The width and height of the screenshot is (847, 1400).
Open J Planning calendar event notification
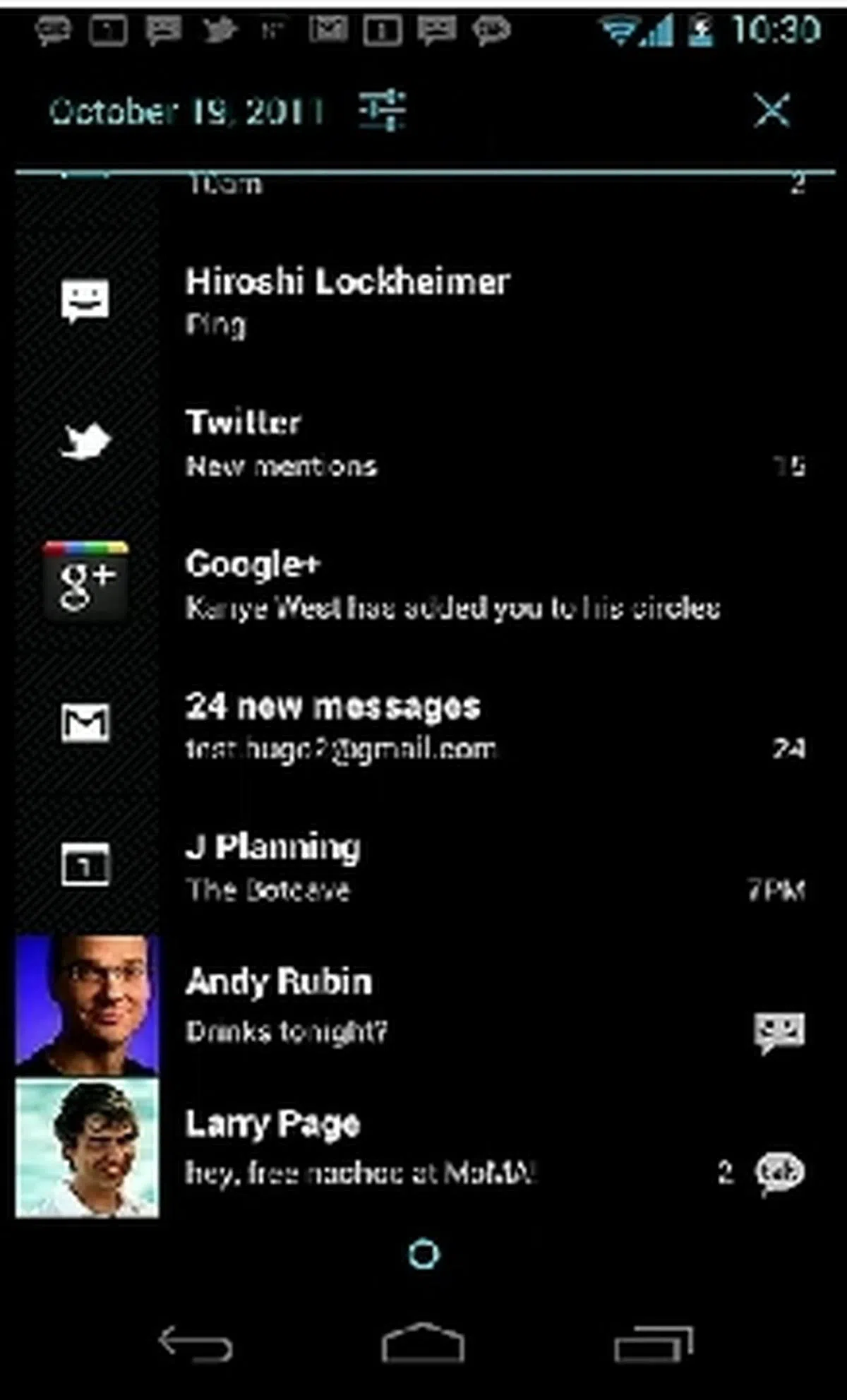coord(423,867)
